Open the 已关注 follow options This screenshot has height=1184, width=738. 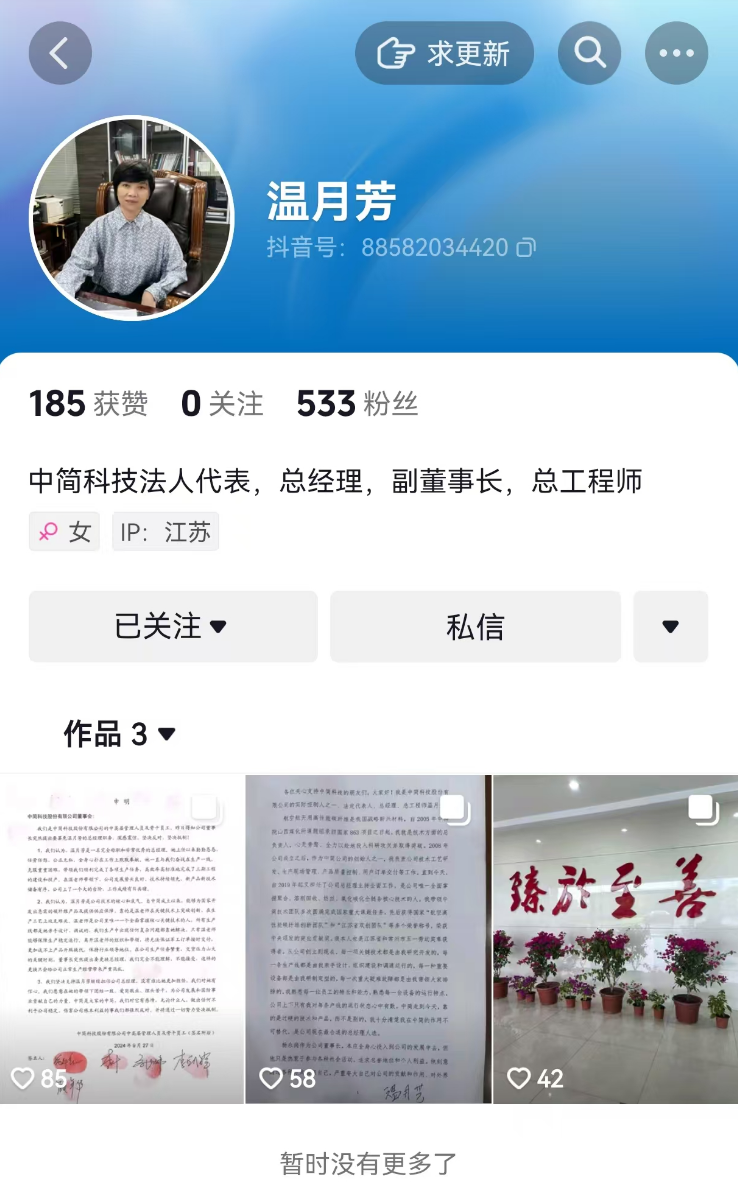tap(173, 627)
